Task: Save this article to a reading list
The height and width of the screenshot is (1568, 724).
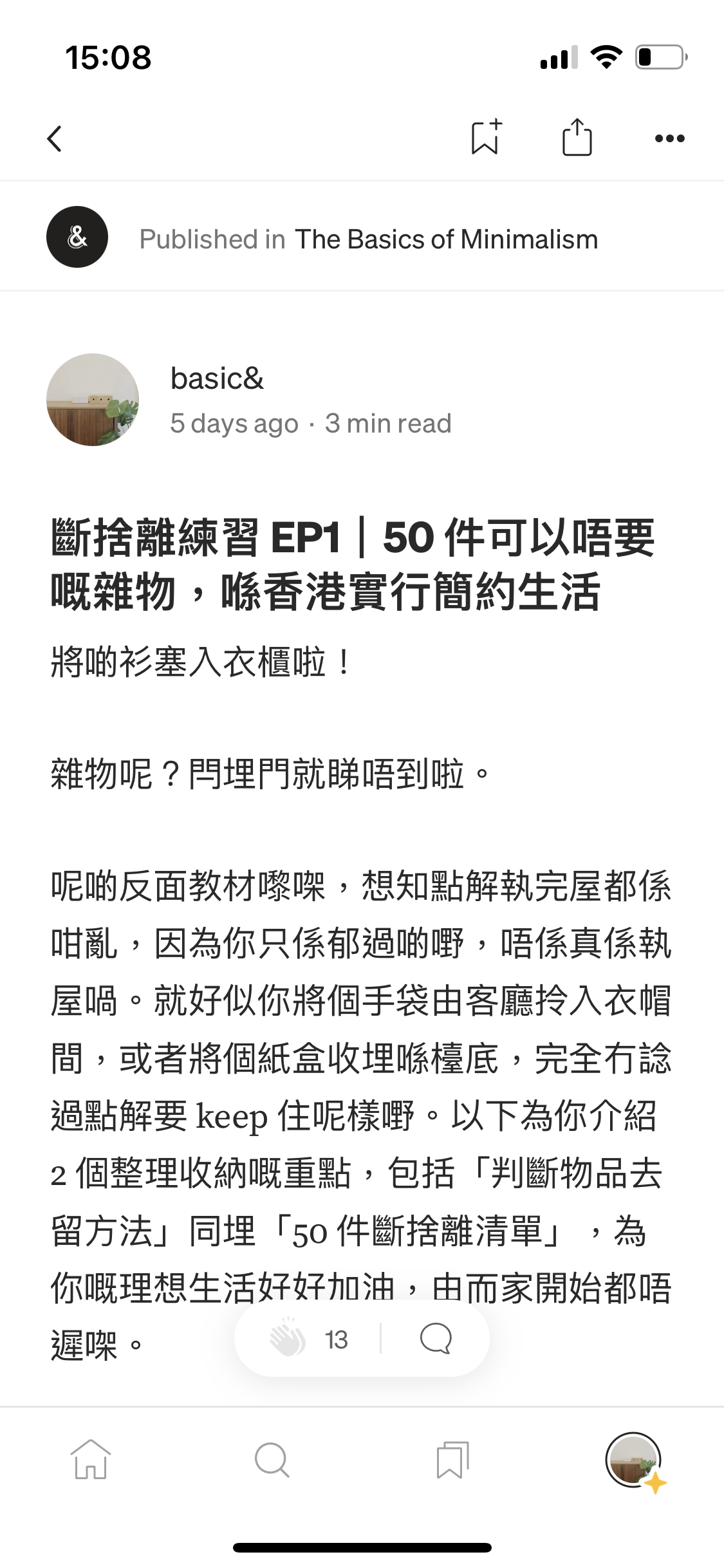Action: click(485, 137)
